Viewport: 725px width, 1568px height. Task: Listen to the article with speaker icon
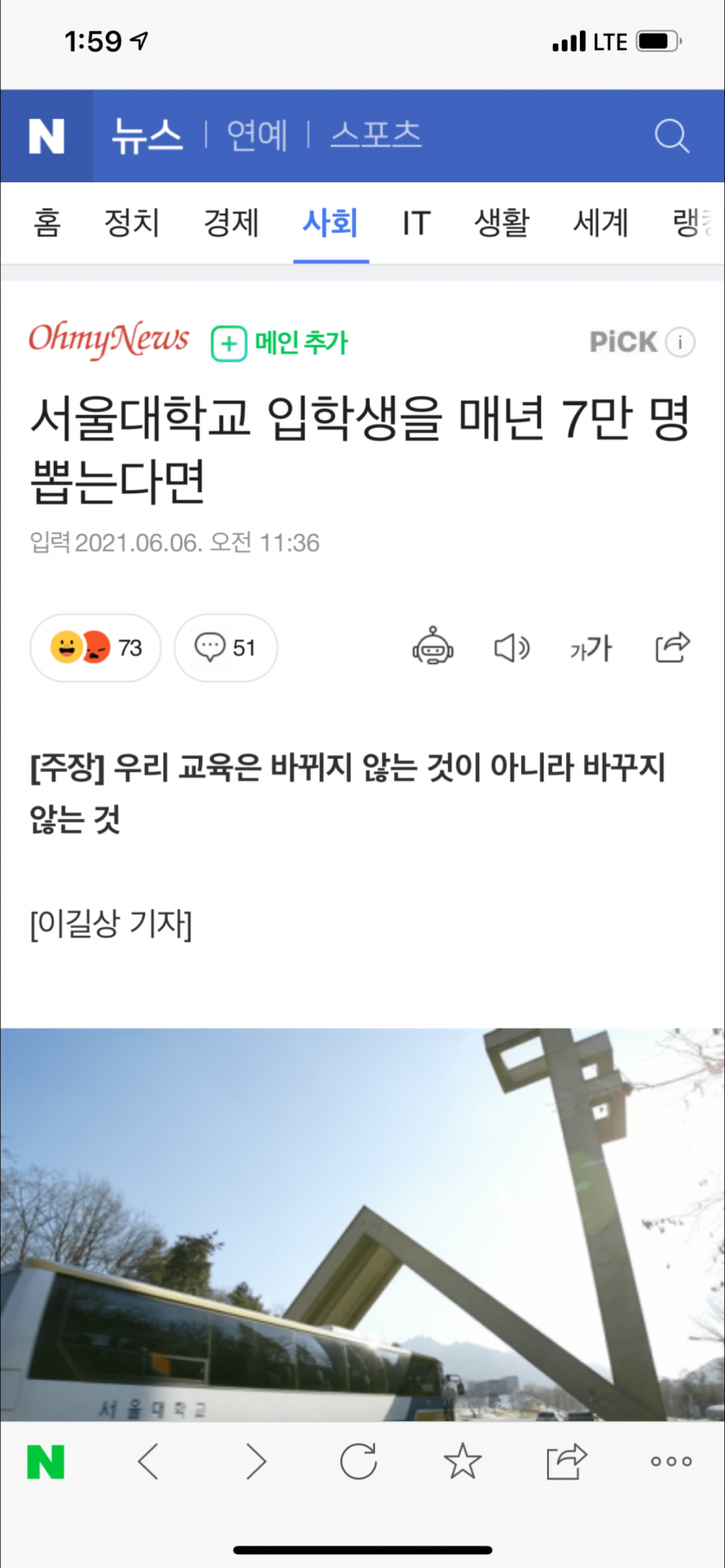(x=511, y=648)
